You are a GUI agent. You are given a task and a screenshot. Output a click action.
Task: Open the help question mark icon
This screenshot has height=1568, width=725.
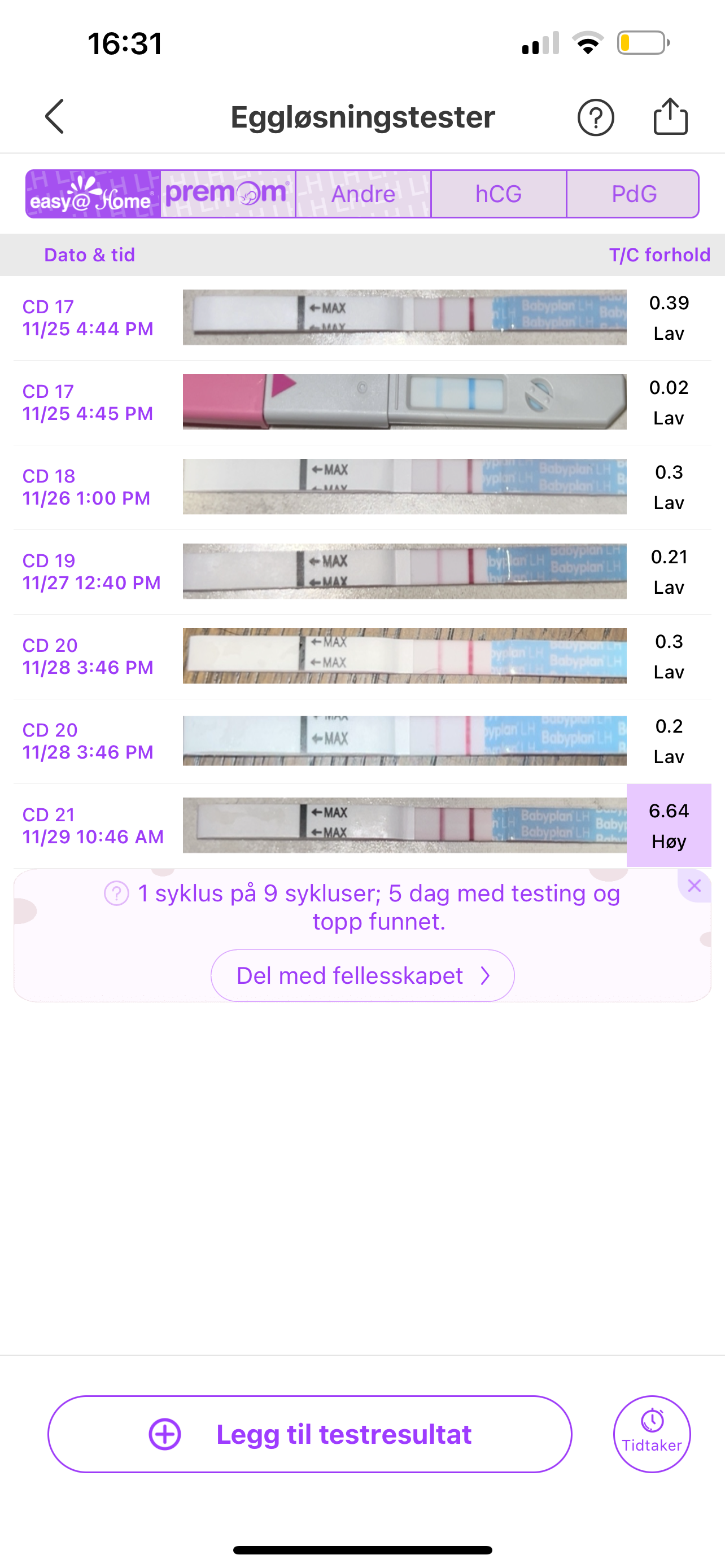coord(595,117)
